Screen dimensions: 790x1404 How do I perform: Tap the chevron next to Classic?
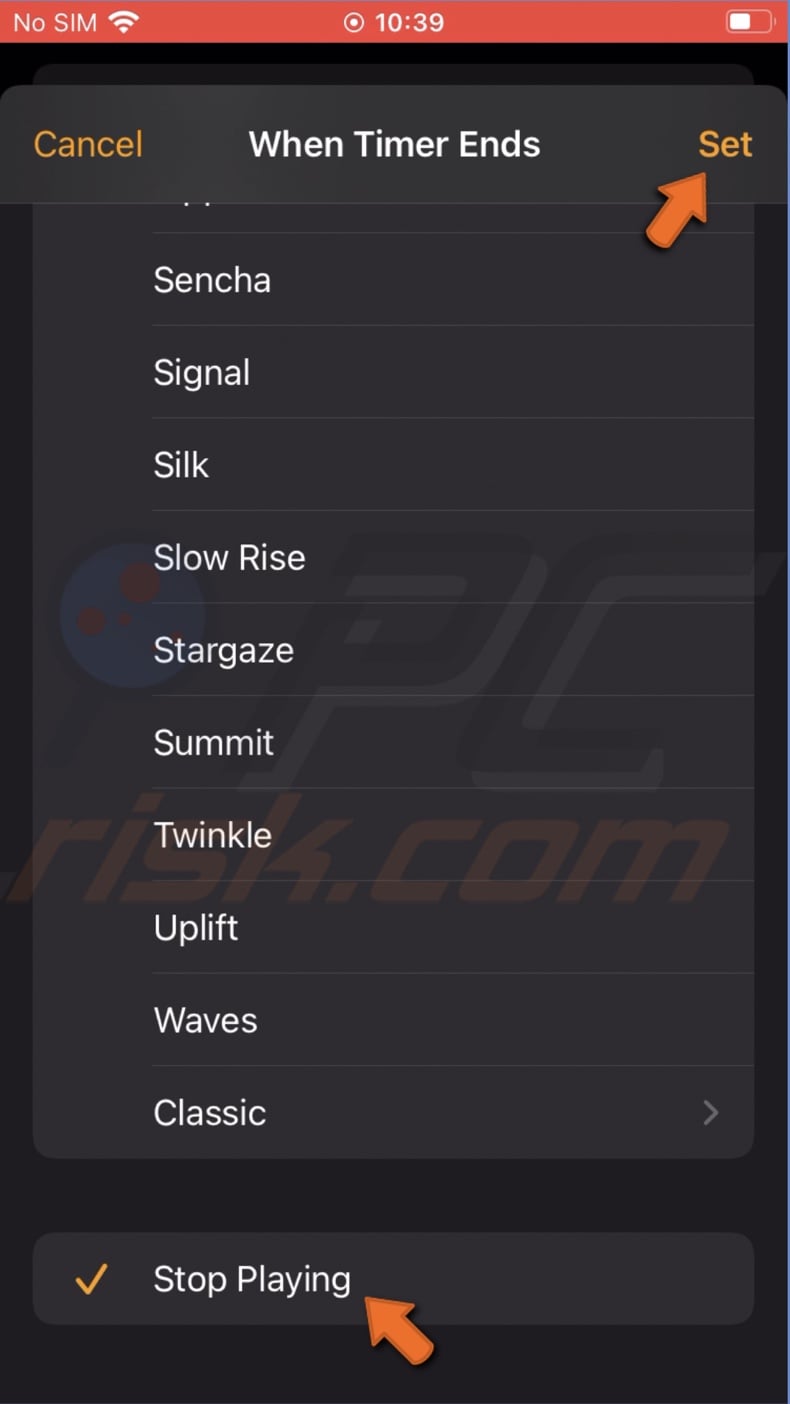coord(710,1112)
